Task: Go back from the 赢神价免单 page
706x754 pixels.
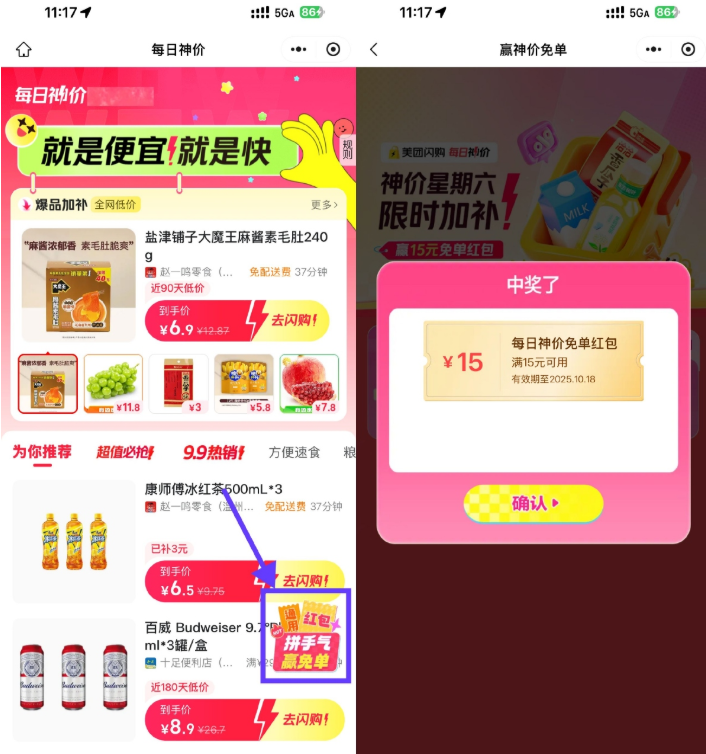Action: [374, 49]
